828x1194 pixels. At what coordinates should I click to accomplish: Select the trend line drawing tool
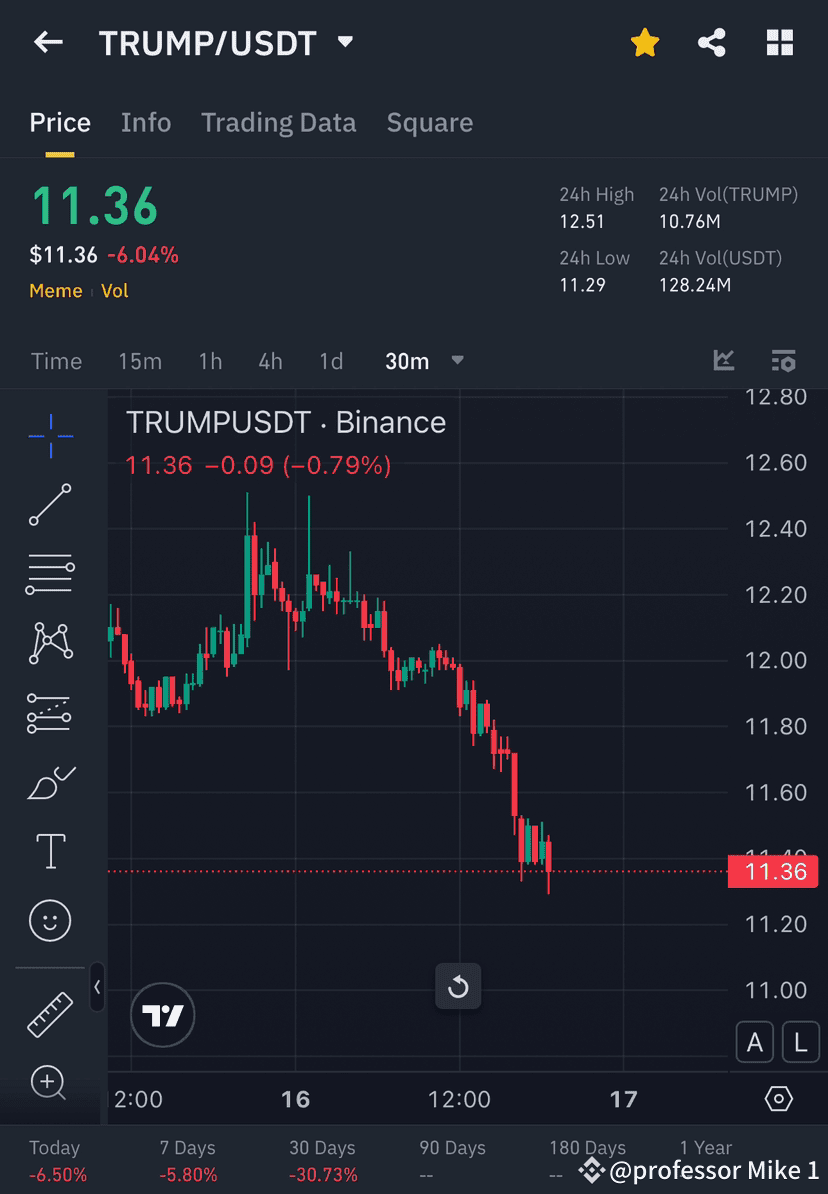(49, 505)
